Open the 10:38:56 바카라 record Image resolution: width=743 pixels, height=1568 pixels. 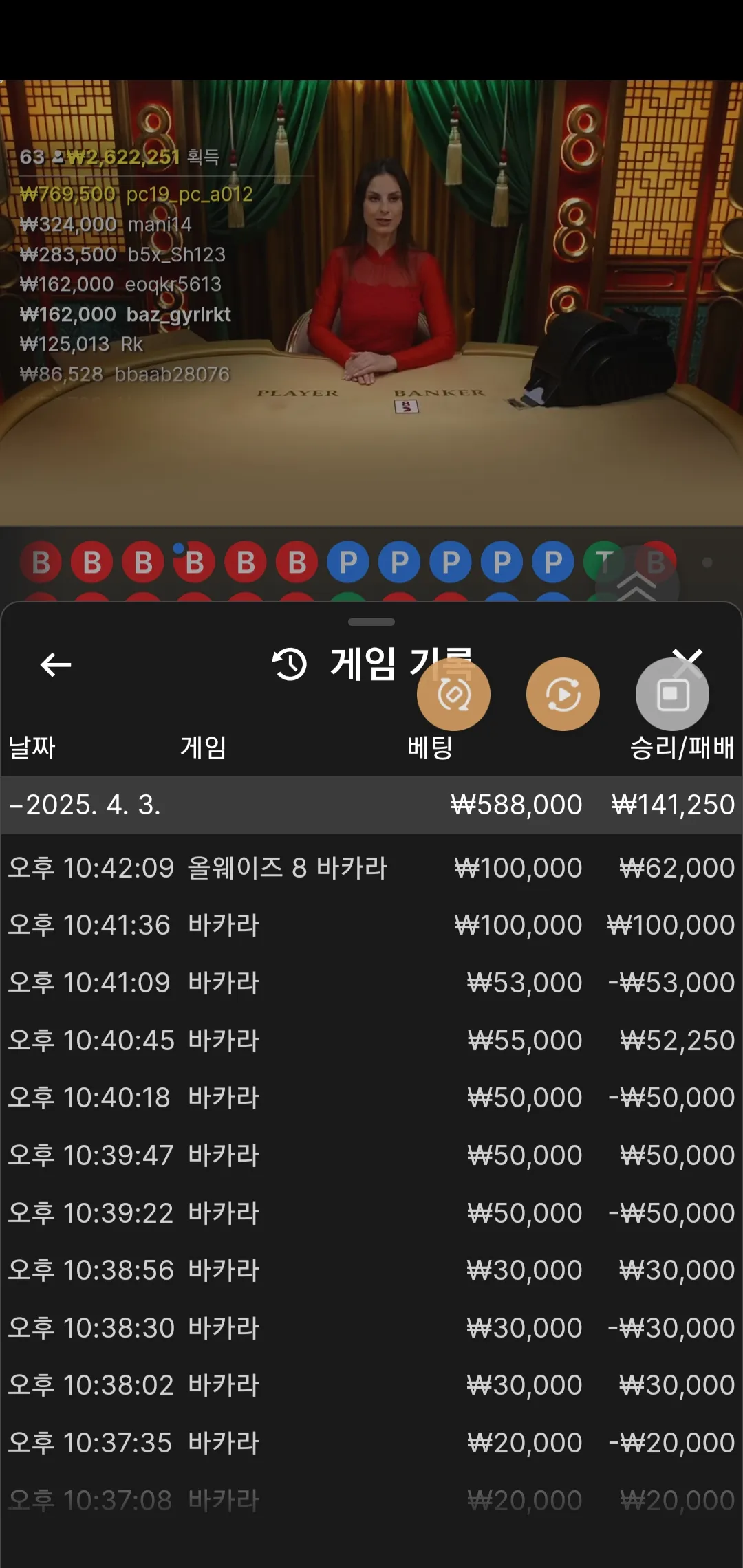pos(371,1270)
